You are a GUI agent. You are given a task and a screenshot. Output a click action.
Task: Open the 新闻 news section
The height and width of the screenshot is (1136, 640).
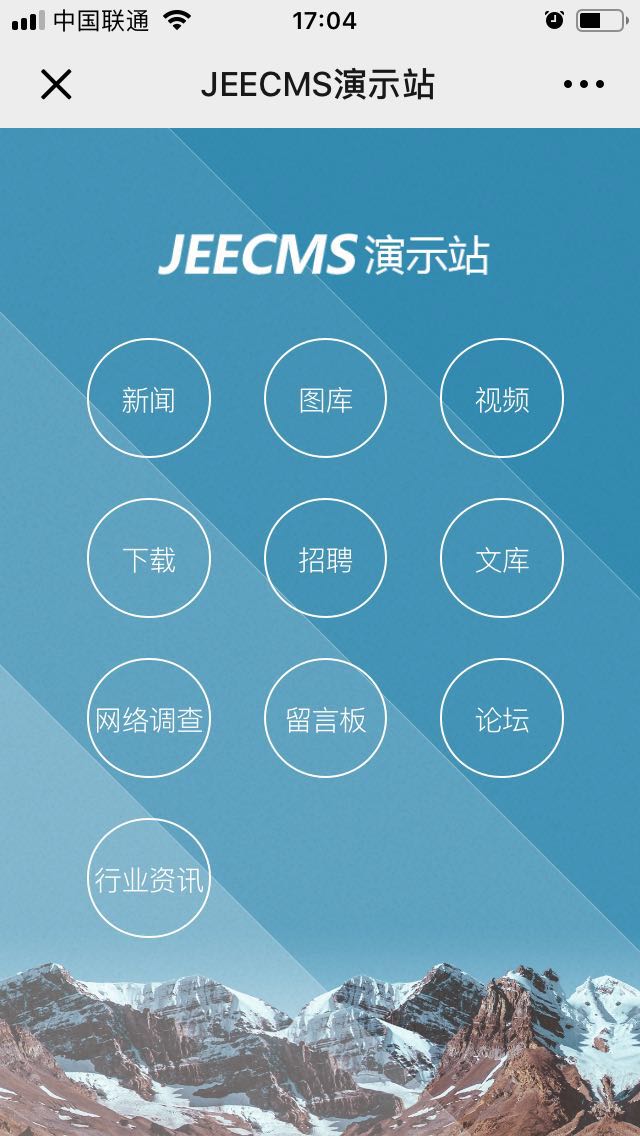[x=149, y=399]
